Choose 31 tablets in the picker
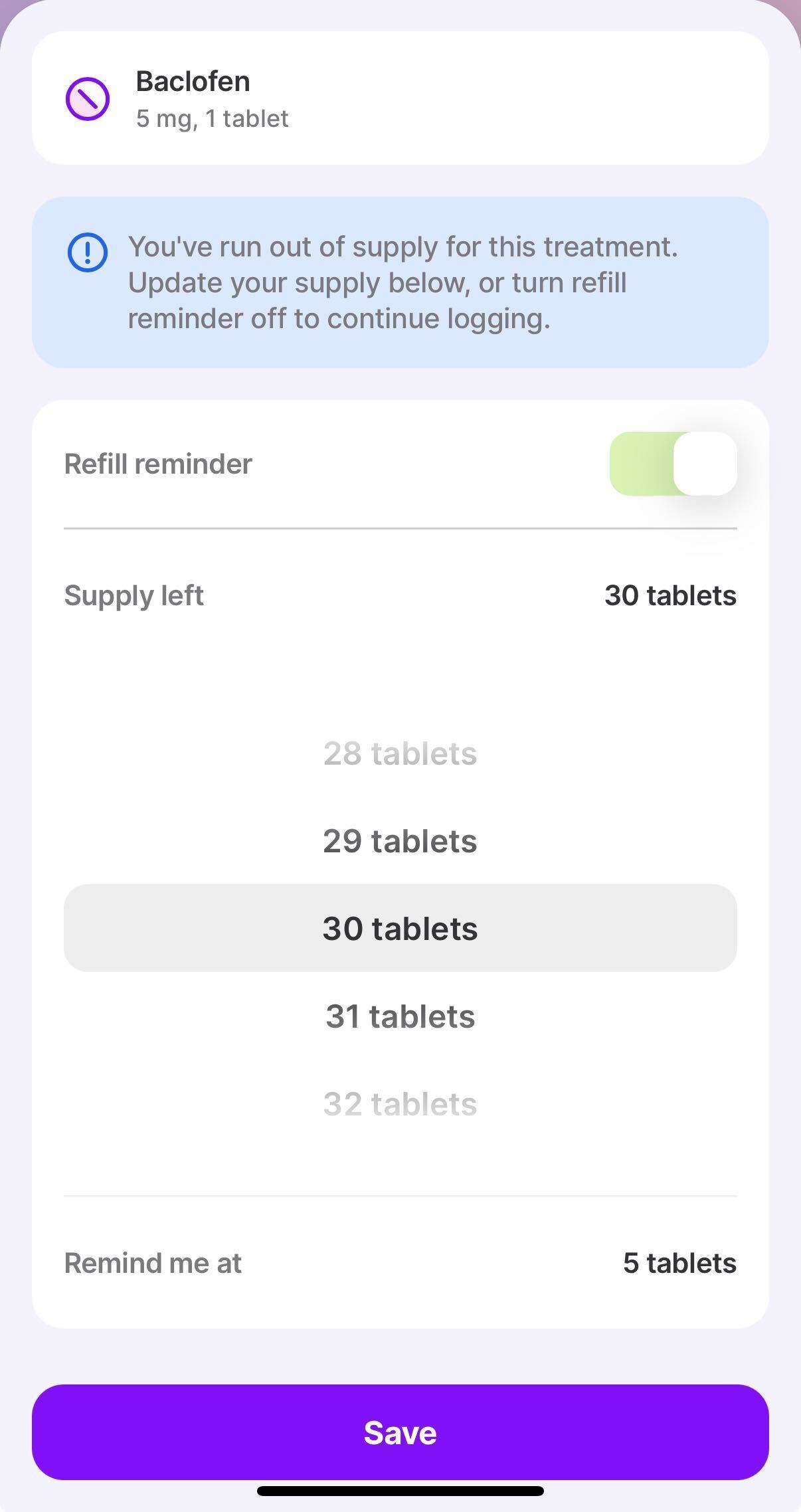 [400, 1016]
